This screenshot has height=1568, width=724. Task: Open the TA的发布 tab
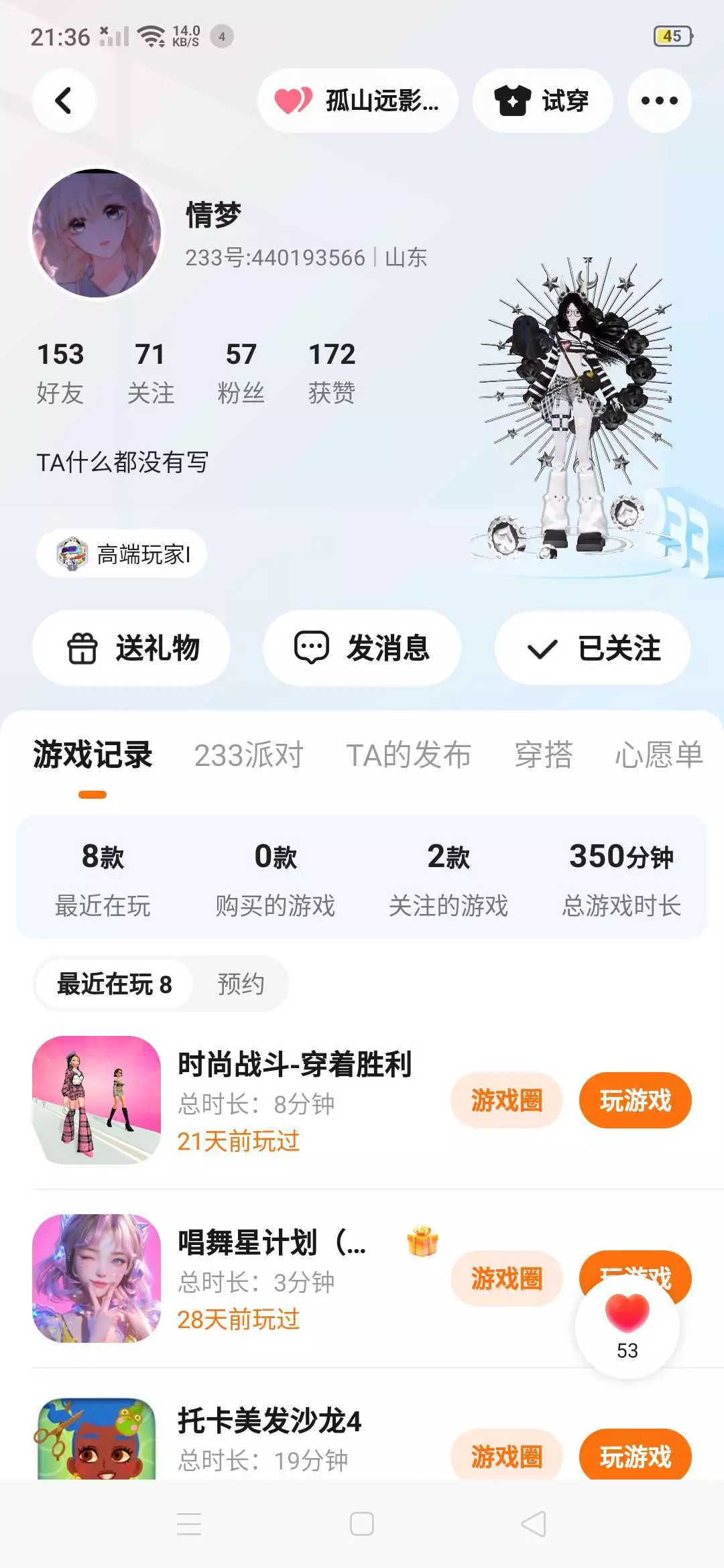[409, 755]
